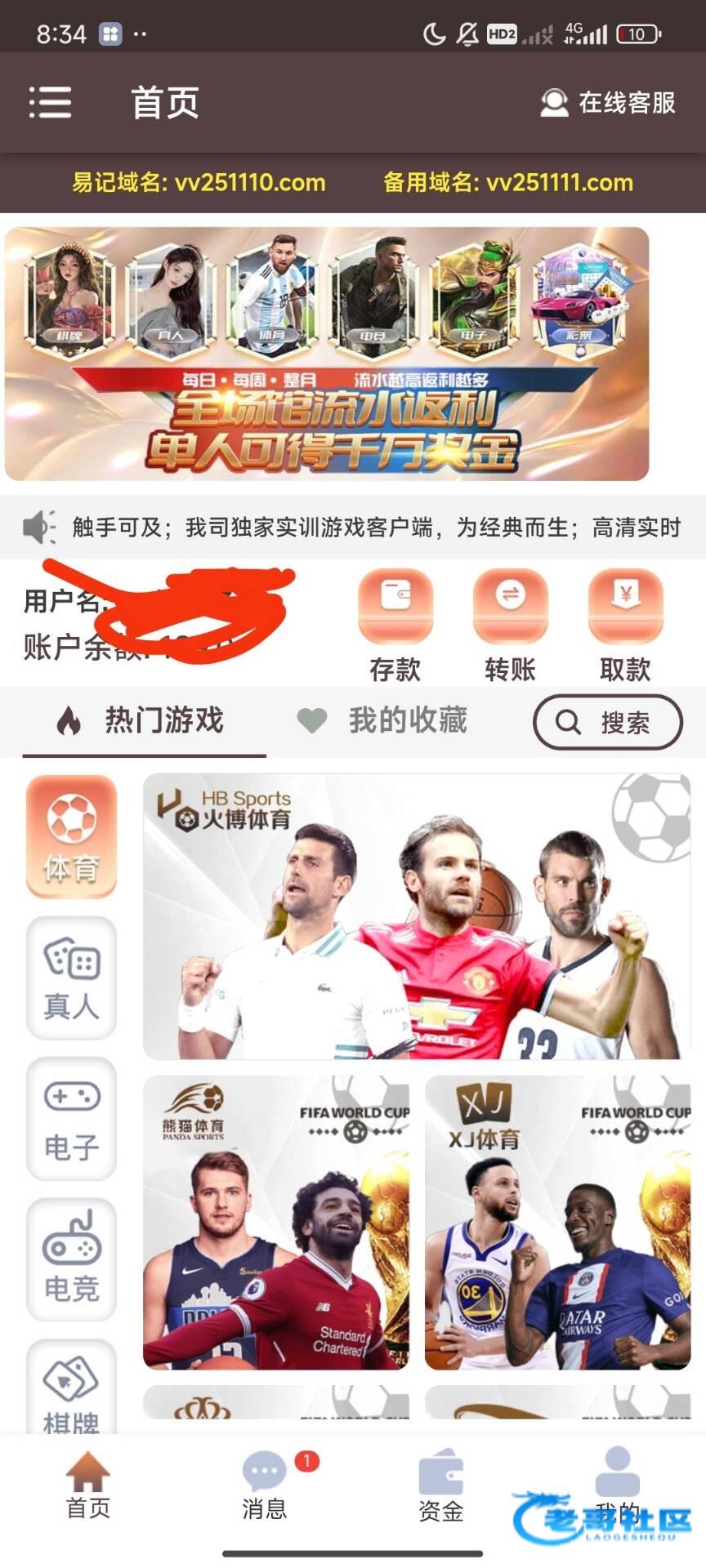Select the 体育 sports category
The width and height of the screenshot is (706, 1568).
[x=72, y=836]
